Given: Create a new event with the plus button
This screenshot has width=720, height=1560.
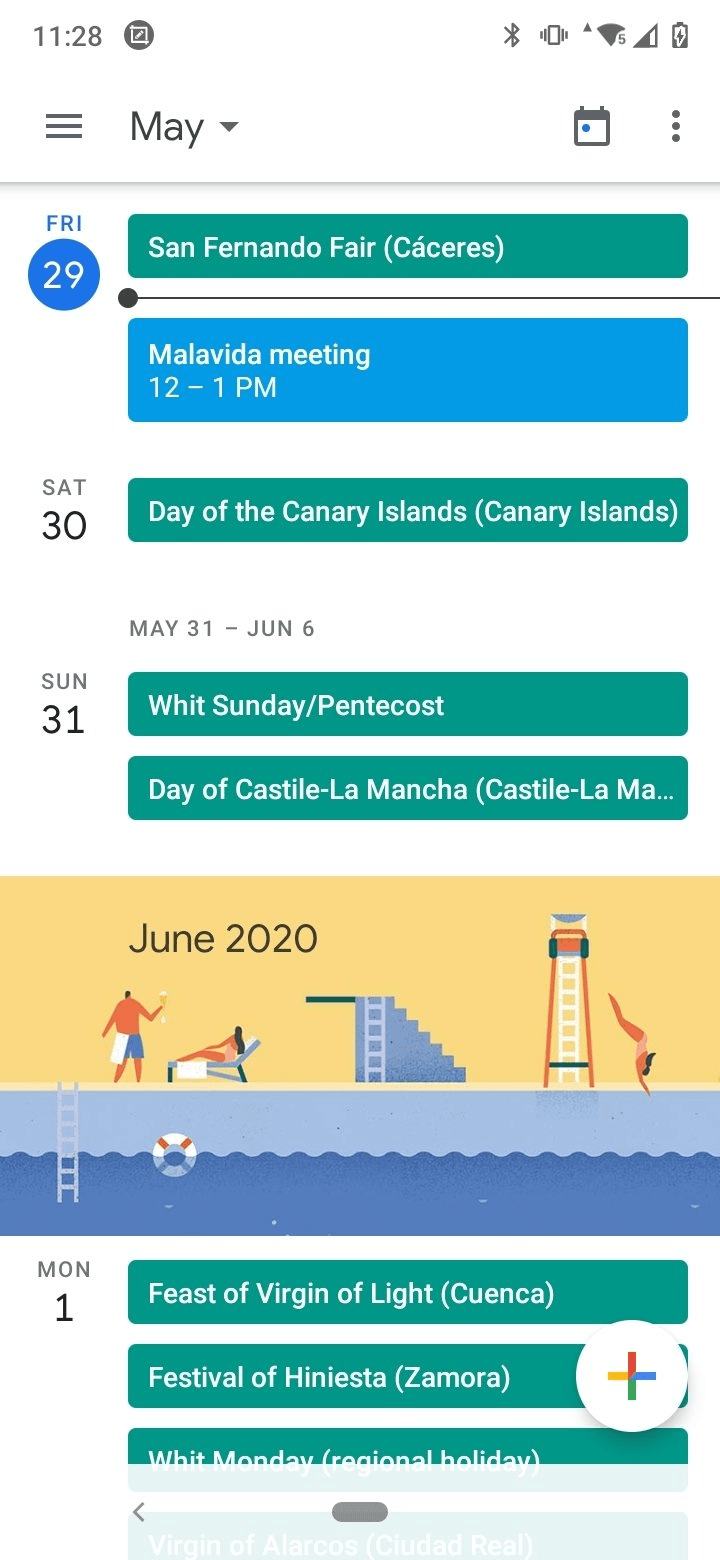Looking at the screenshot, I should pos(631,1376).
